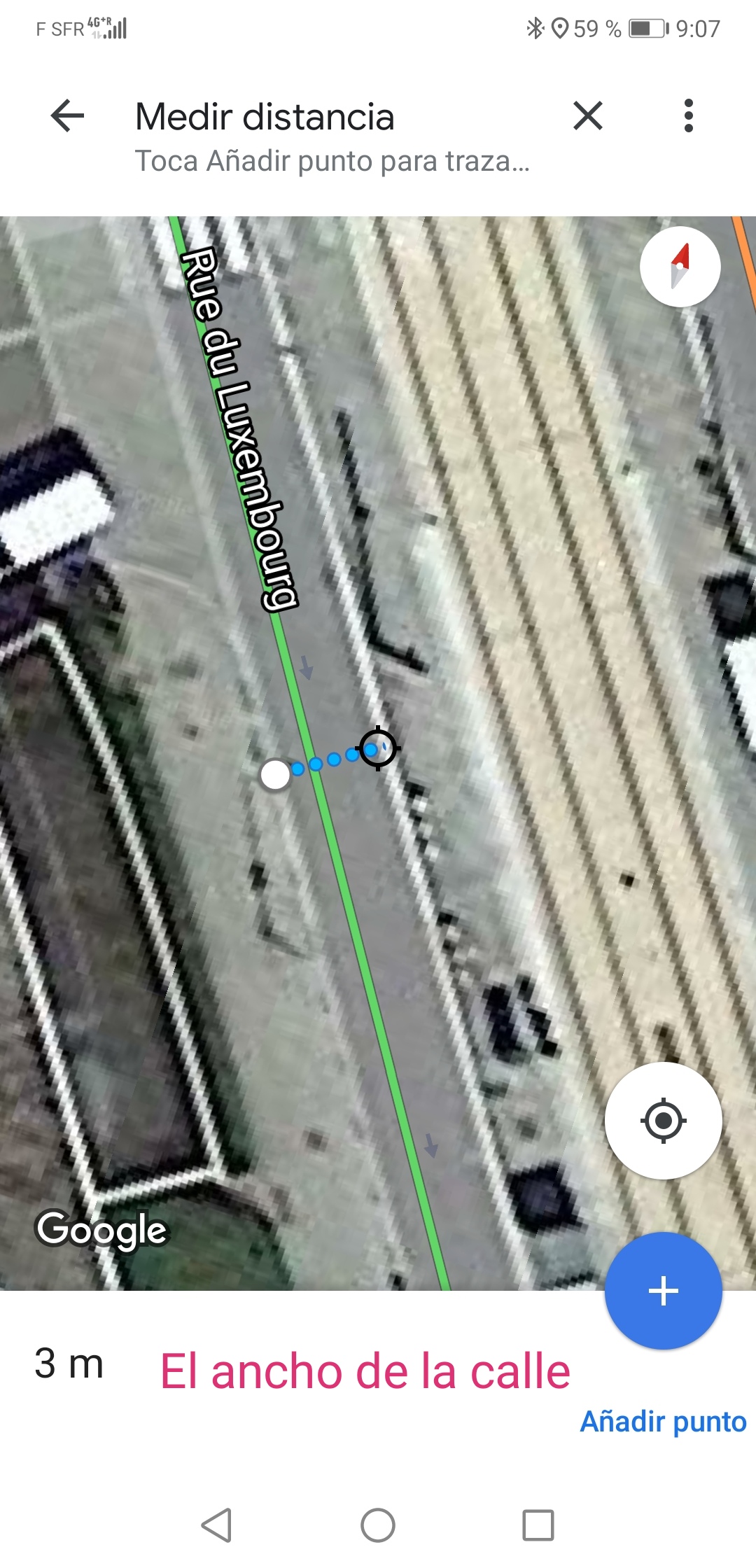The width and height of the screenshot is (756, 1568).
Task: Tap the blue plus floating button
Action: coord(664,1291)
